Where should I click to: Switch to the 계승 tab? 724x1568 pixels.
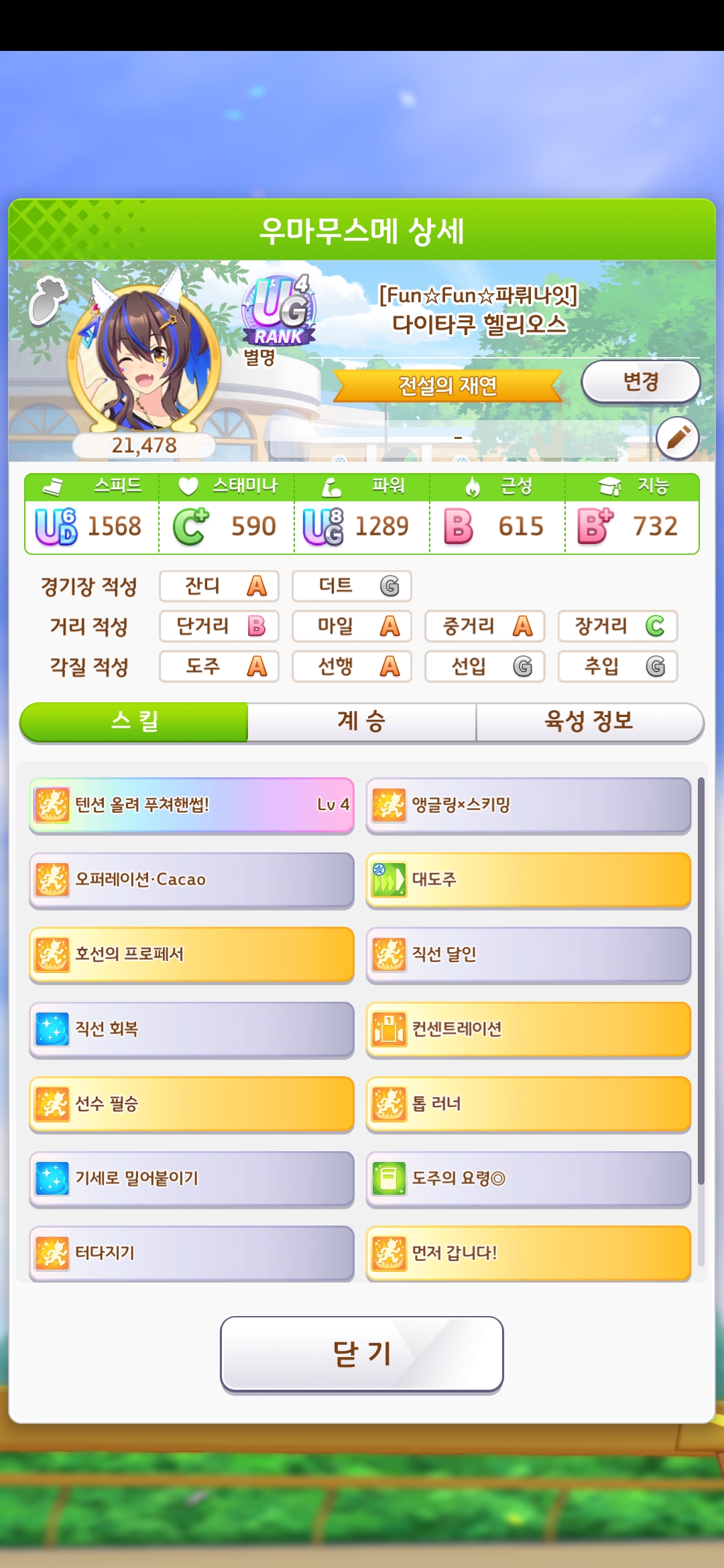coord(361,722)
